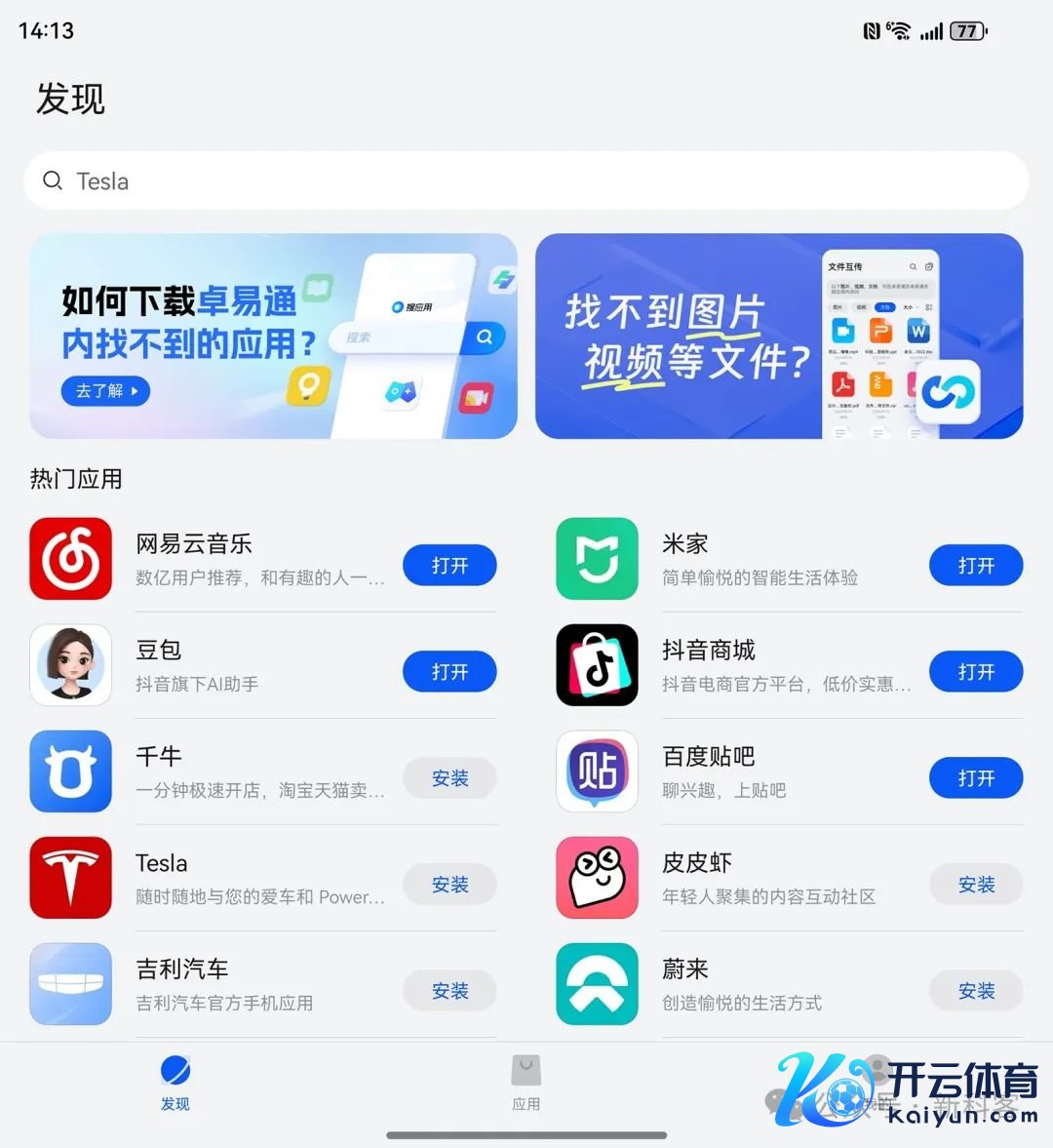The image size is (1053, 1148).
Task: Open 百度贴吧 via its 打开 button
Action: pyautogui.click(x=975, y=778)
